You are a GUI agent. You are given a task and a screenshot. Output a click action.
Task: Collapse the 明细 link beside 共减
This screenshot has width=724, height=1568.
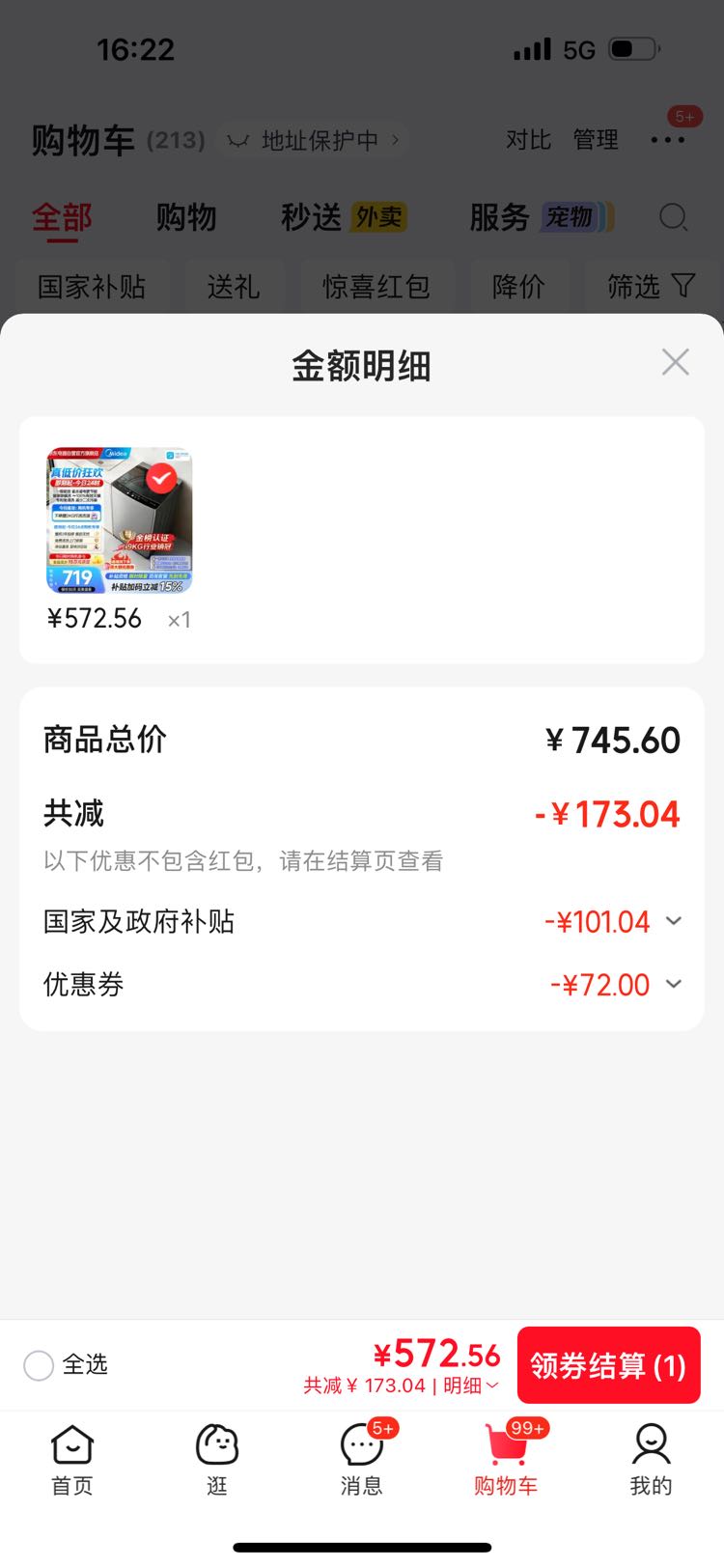471,1386
